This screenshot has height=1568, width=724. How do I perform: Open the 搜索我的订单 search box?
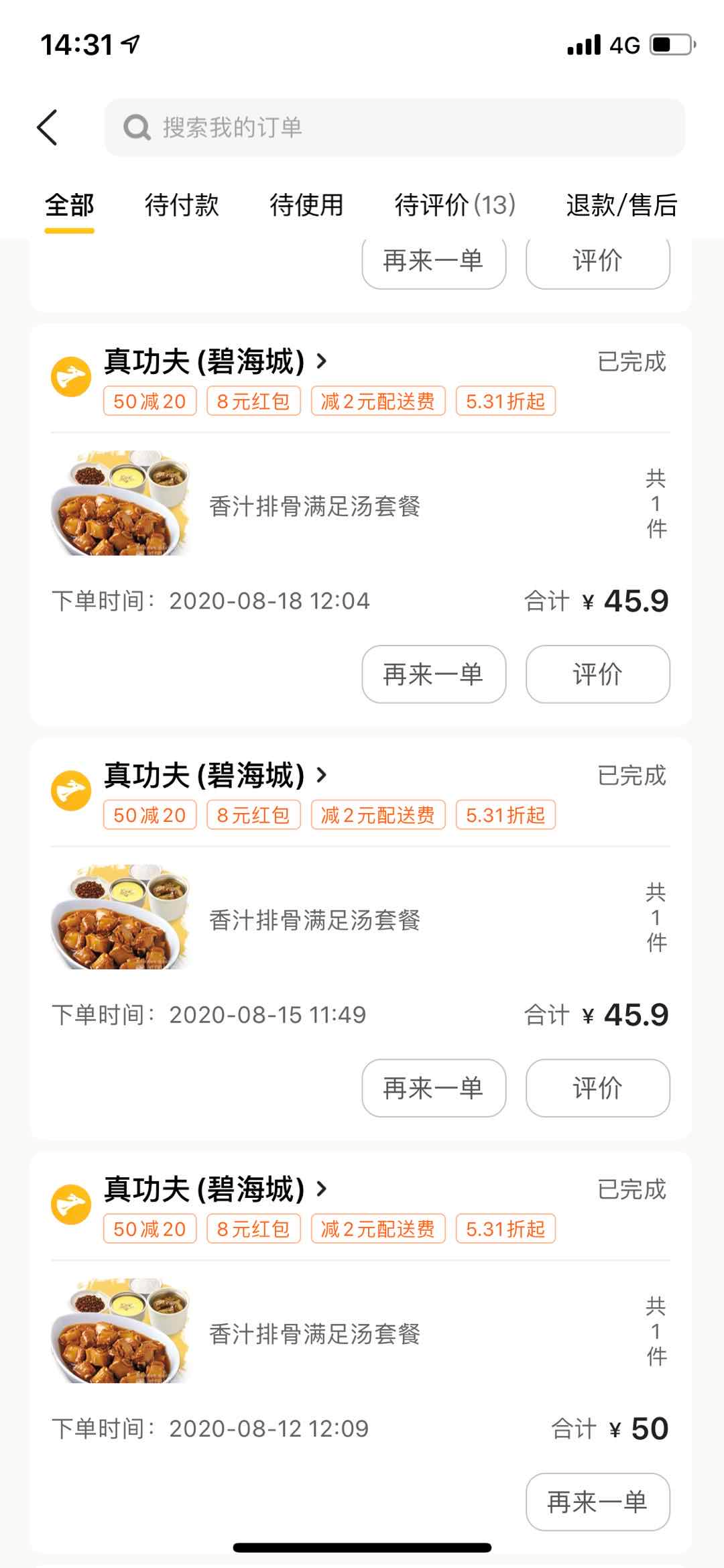click(x=394, y=127)
